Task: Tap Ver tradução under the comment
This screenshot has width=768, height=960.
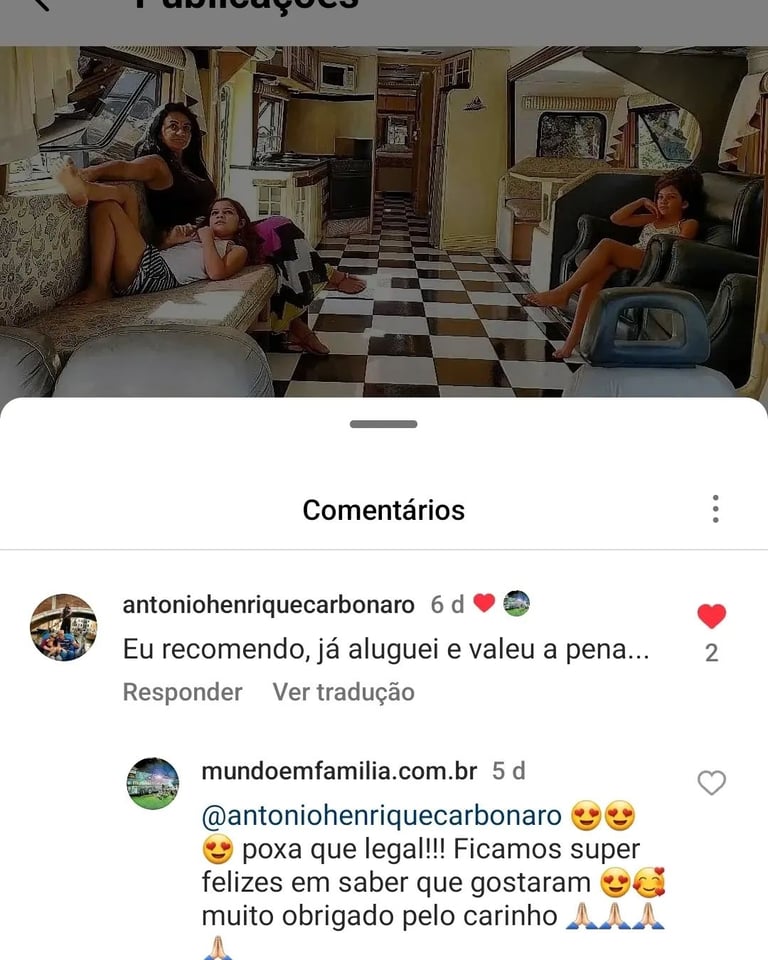Action: [x=343, y=692]
